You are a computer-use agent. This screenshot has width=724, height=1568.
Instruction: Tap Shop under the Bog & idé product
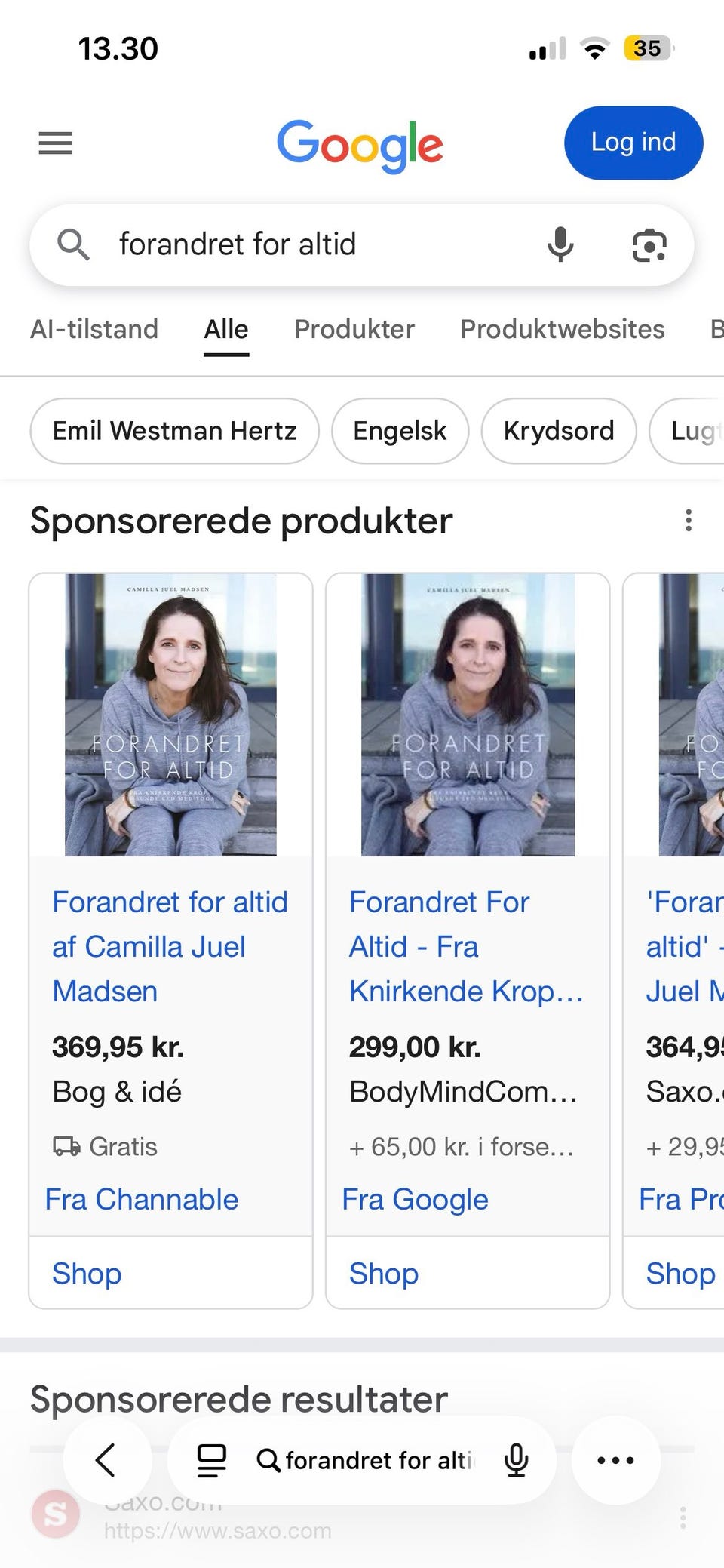[87, 1273]
